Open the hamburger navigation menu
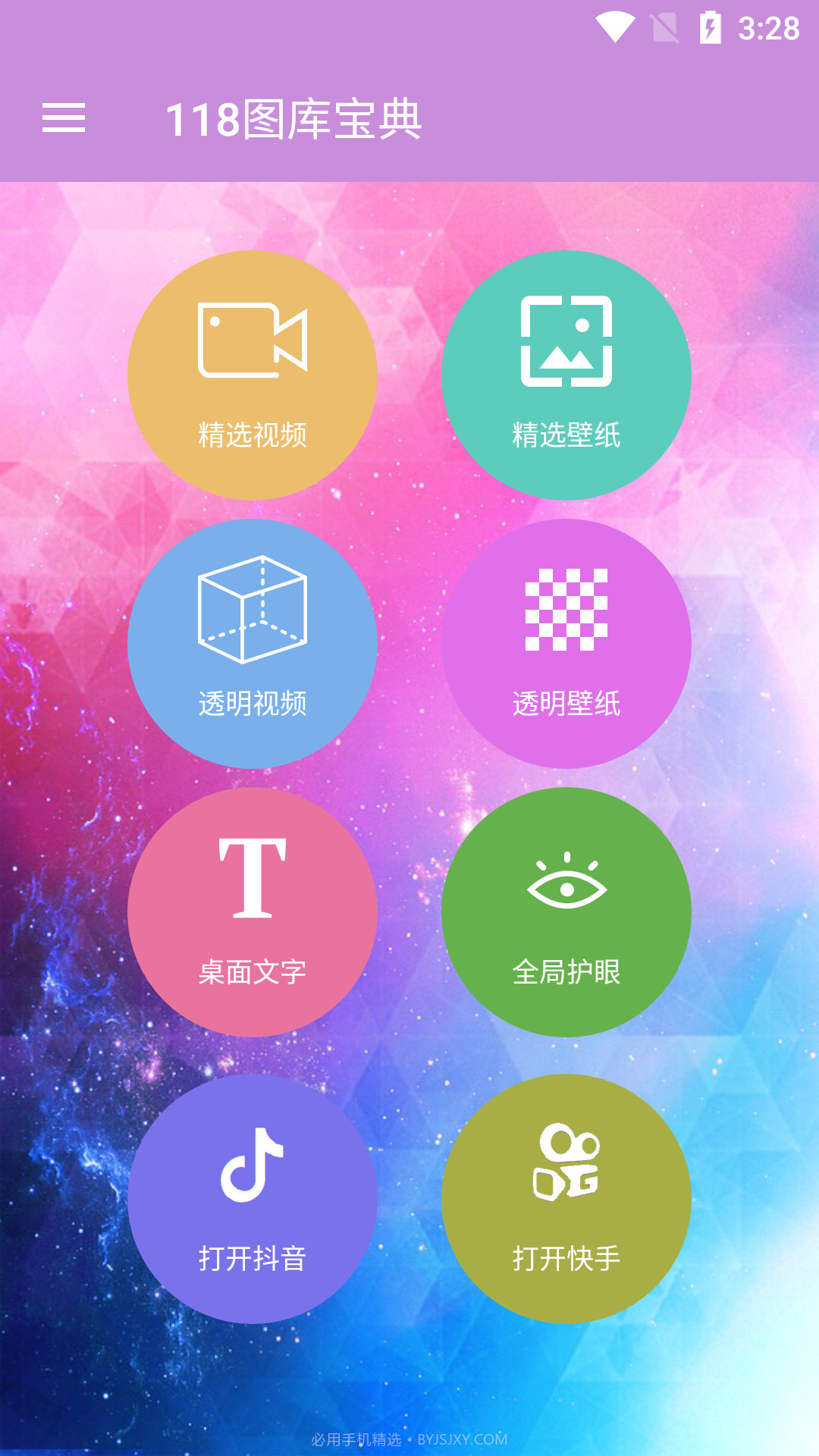 tap(64, 118)
